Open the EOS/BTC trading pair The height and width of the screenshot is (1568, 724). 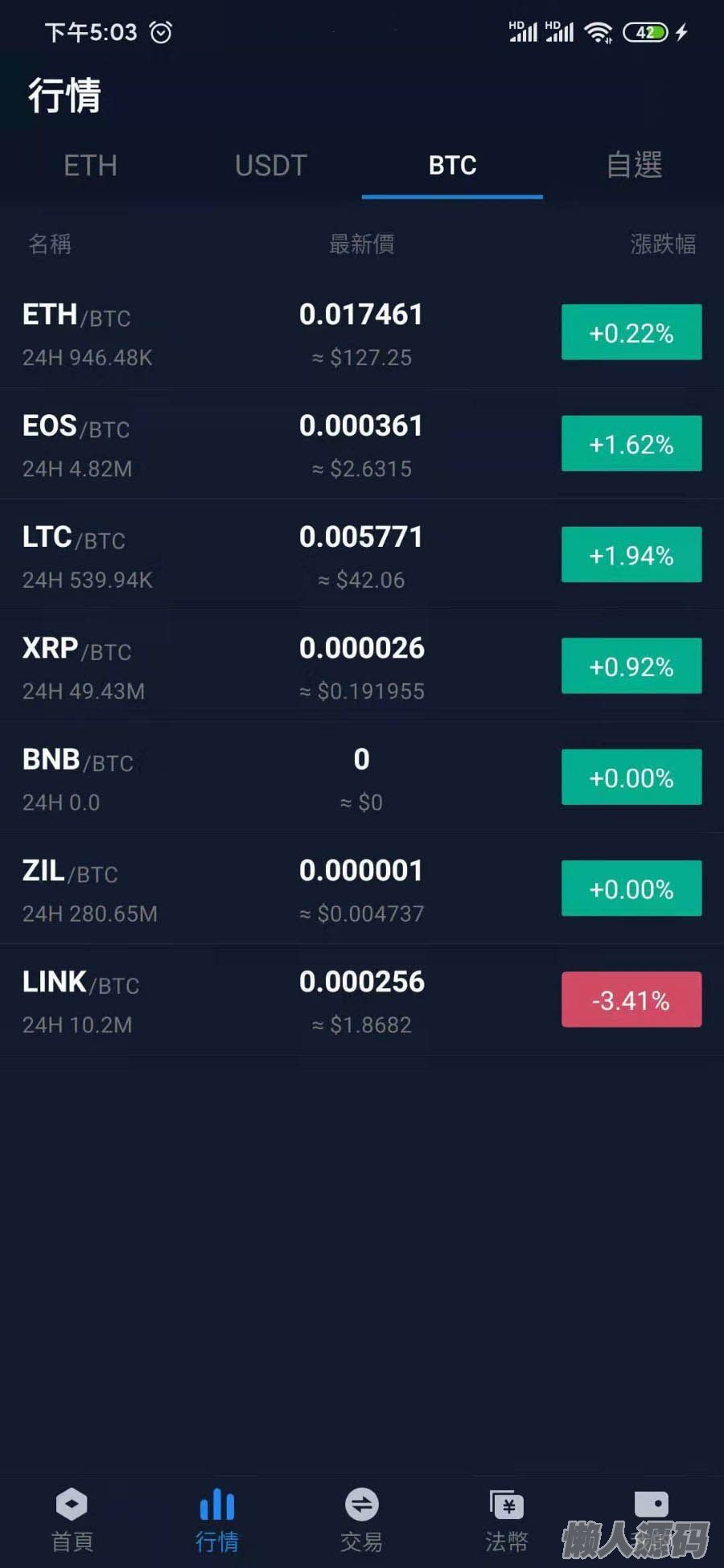tap(362, 444)
